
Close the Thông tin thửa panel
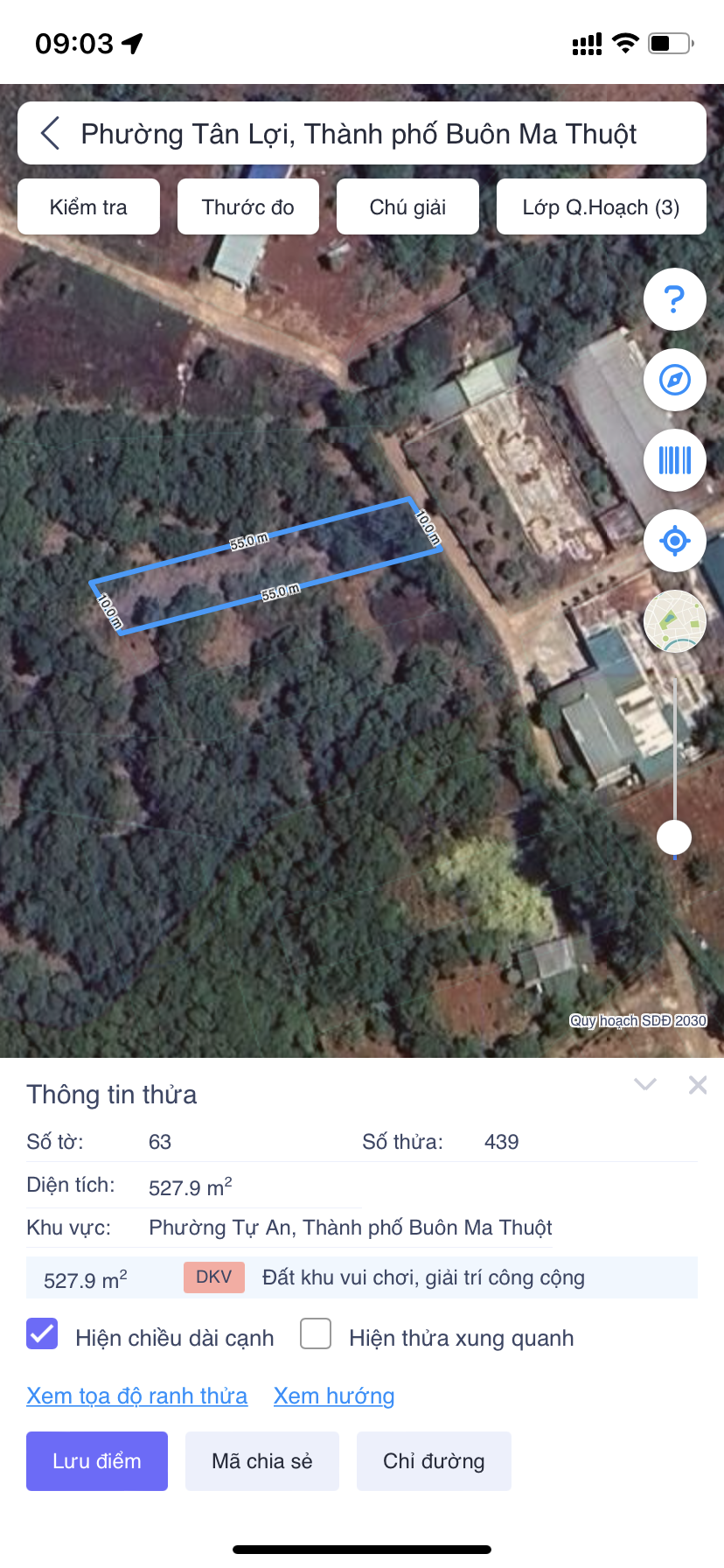pos(698,1085)
